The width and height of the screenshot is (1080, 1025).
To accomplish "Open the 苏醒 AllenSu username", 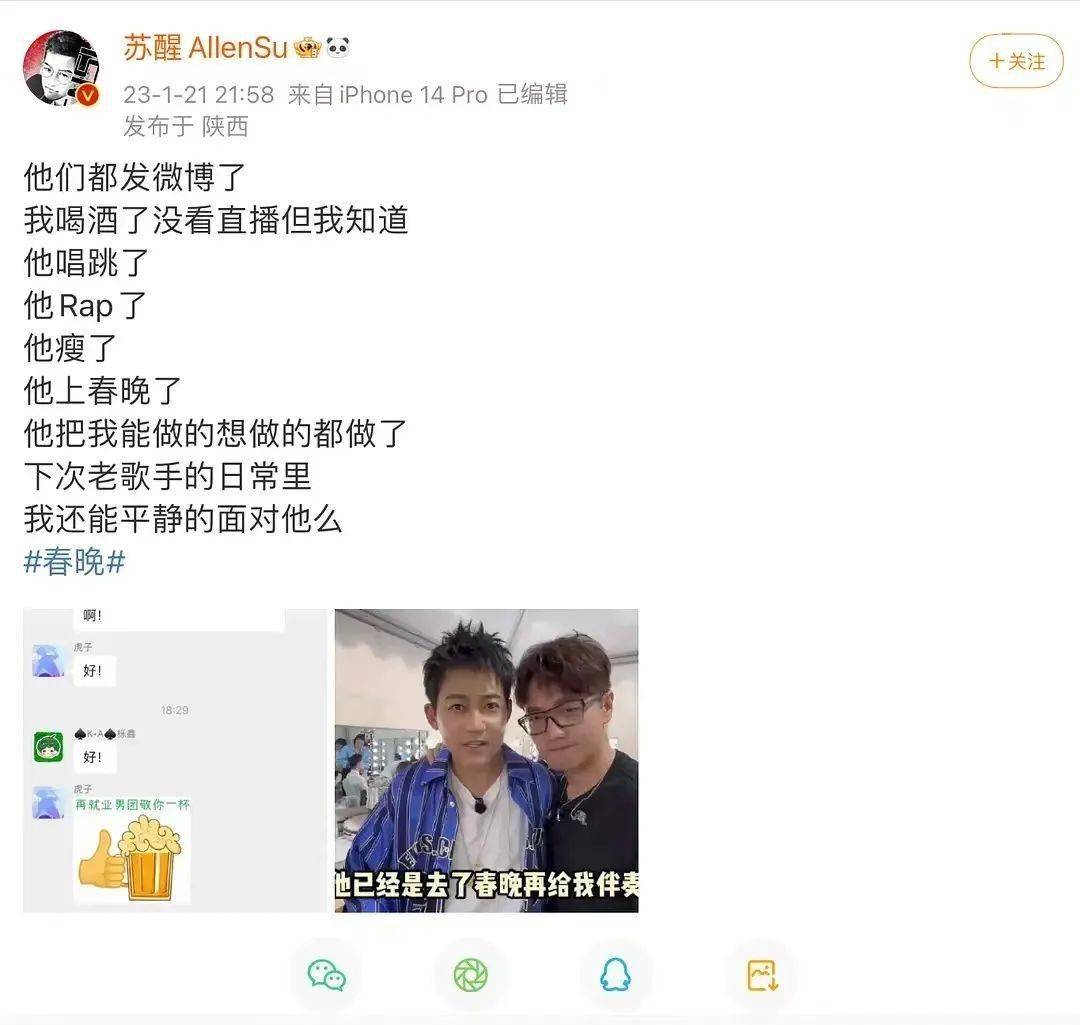I will 205,47.
